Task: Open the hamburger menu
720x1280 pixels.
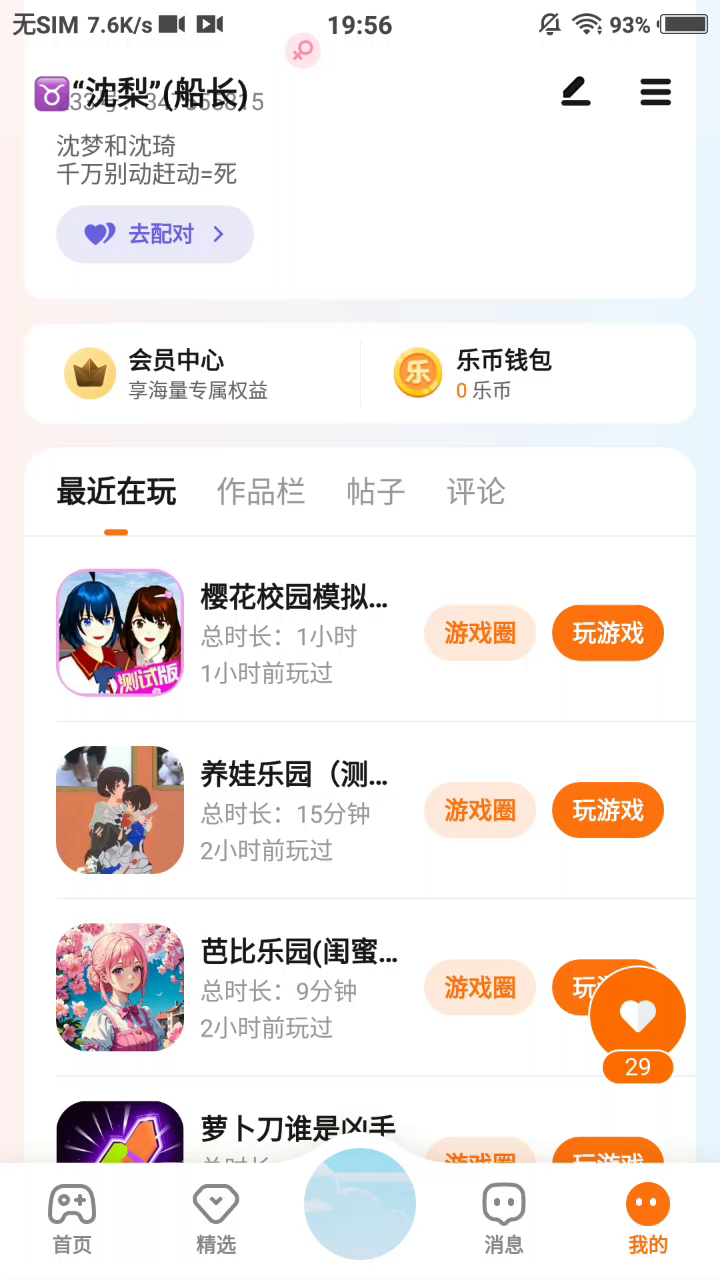Action: coord(655,92)
